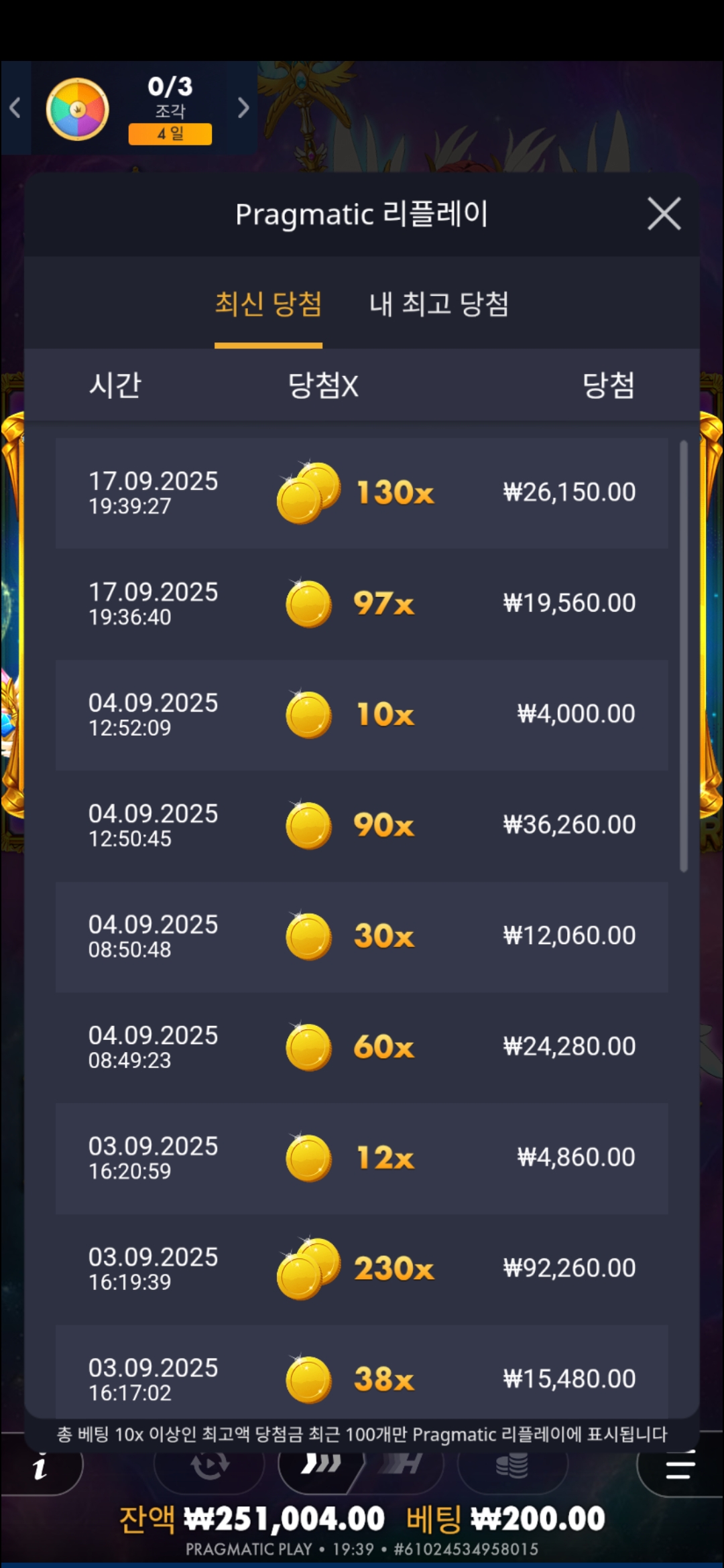
Task: Switch to the 내 최고 당첨 tab
Action: pos(439,304)
